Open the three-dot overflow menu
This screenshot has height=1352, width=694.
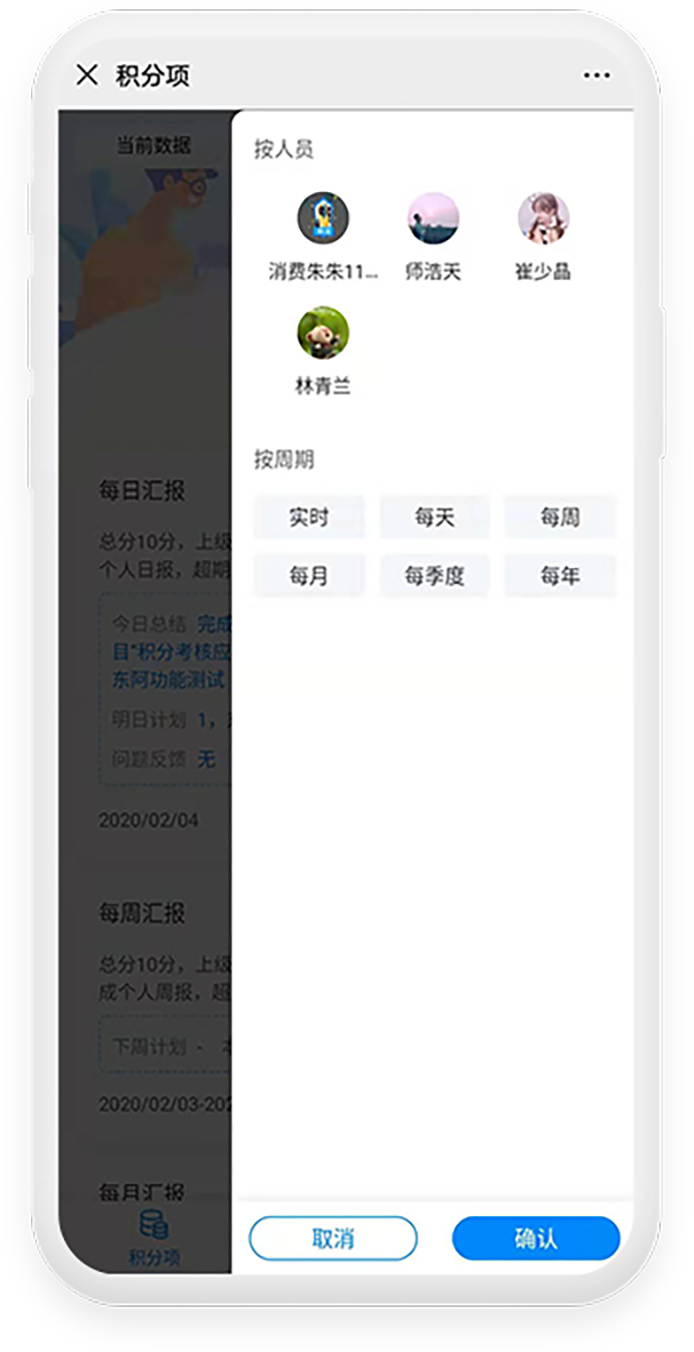pyautogui.click(x=596, y=75)
